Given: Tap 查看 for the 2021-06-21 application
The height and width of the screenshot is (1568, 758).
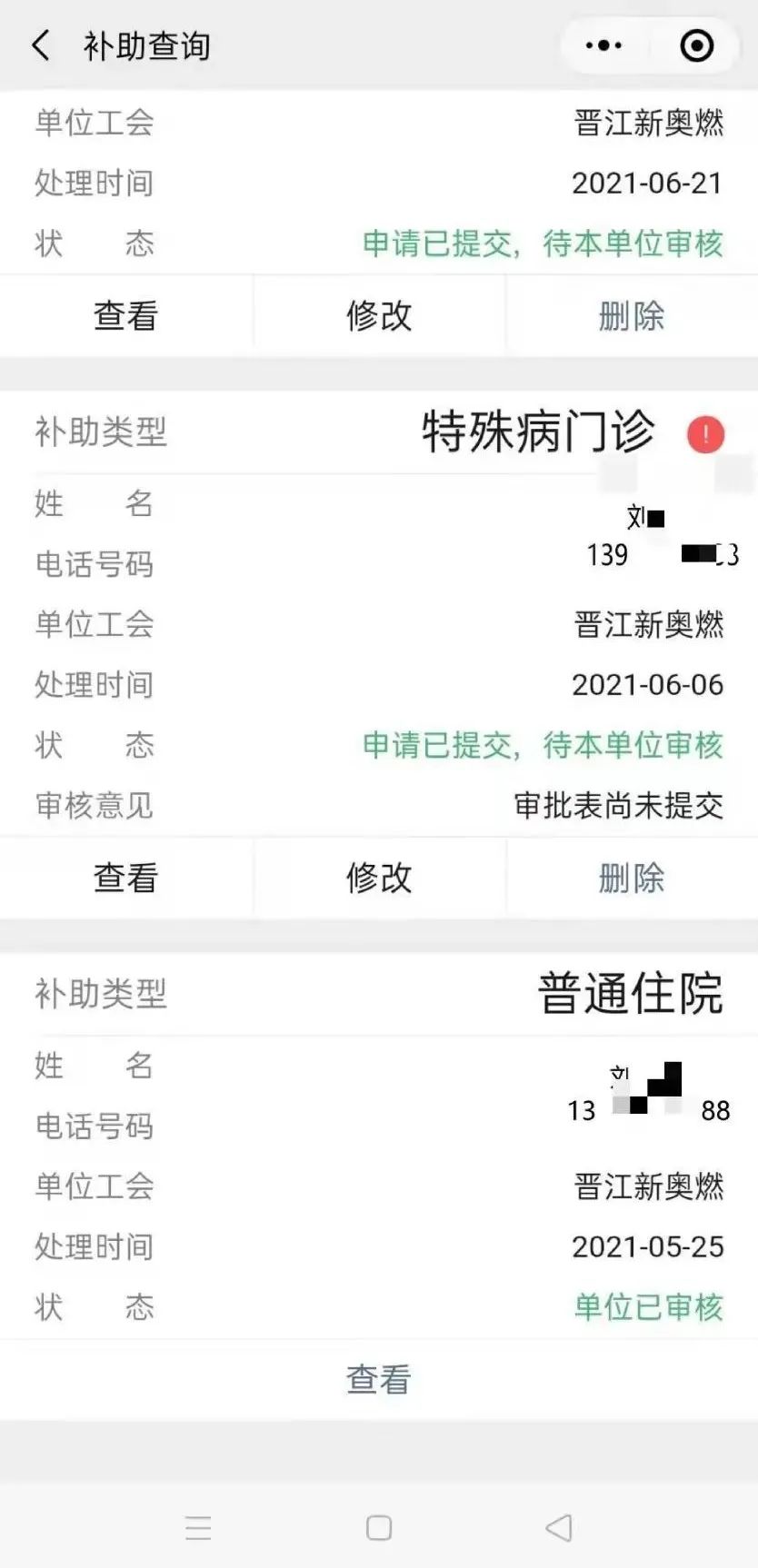Looking at the screenshot, I should (125, 316).
